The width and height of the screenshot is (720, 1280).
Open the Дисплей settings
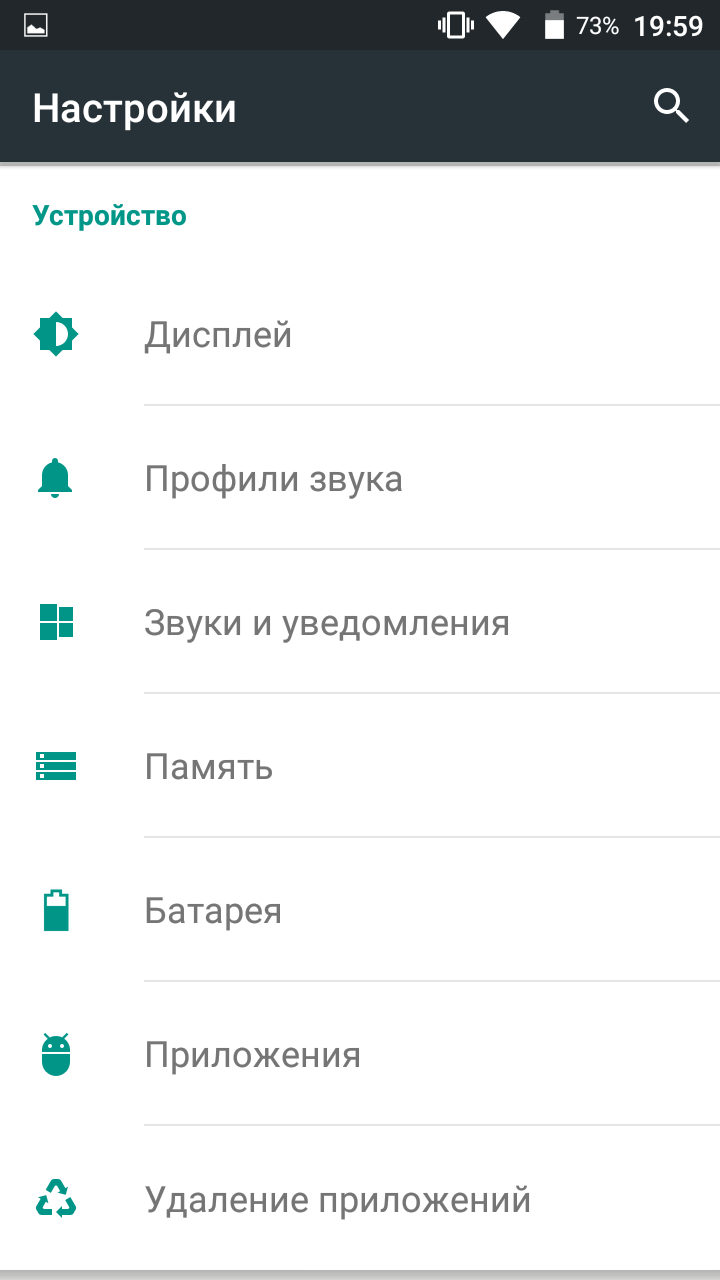218,334
